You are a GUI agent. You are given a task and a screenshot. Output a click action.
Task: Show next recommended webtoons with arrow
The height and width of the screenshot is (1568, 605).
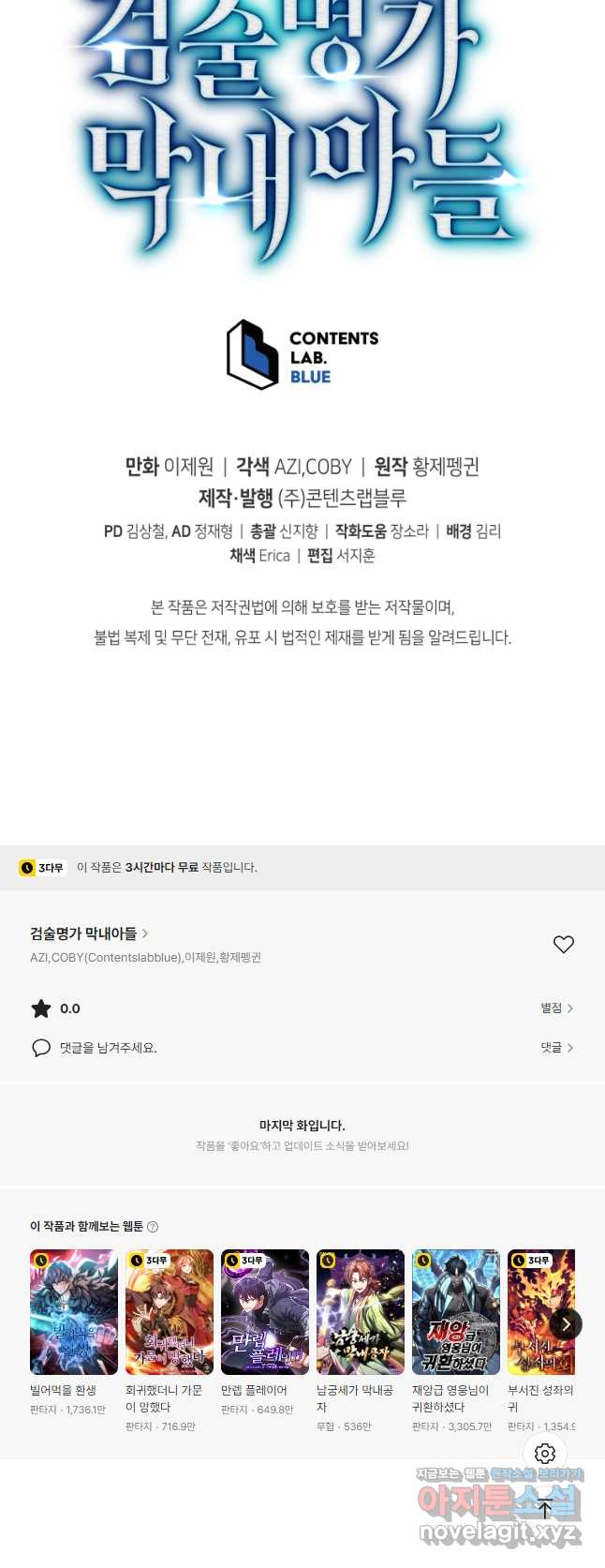click(566, 1324)
